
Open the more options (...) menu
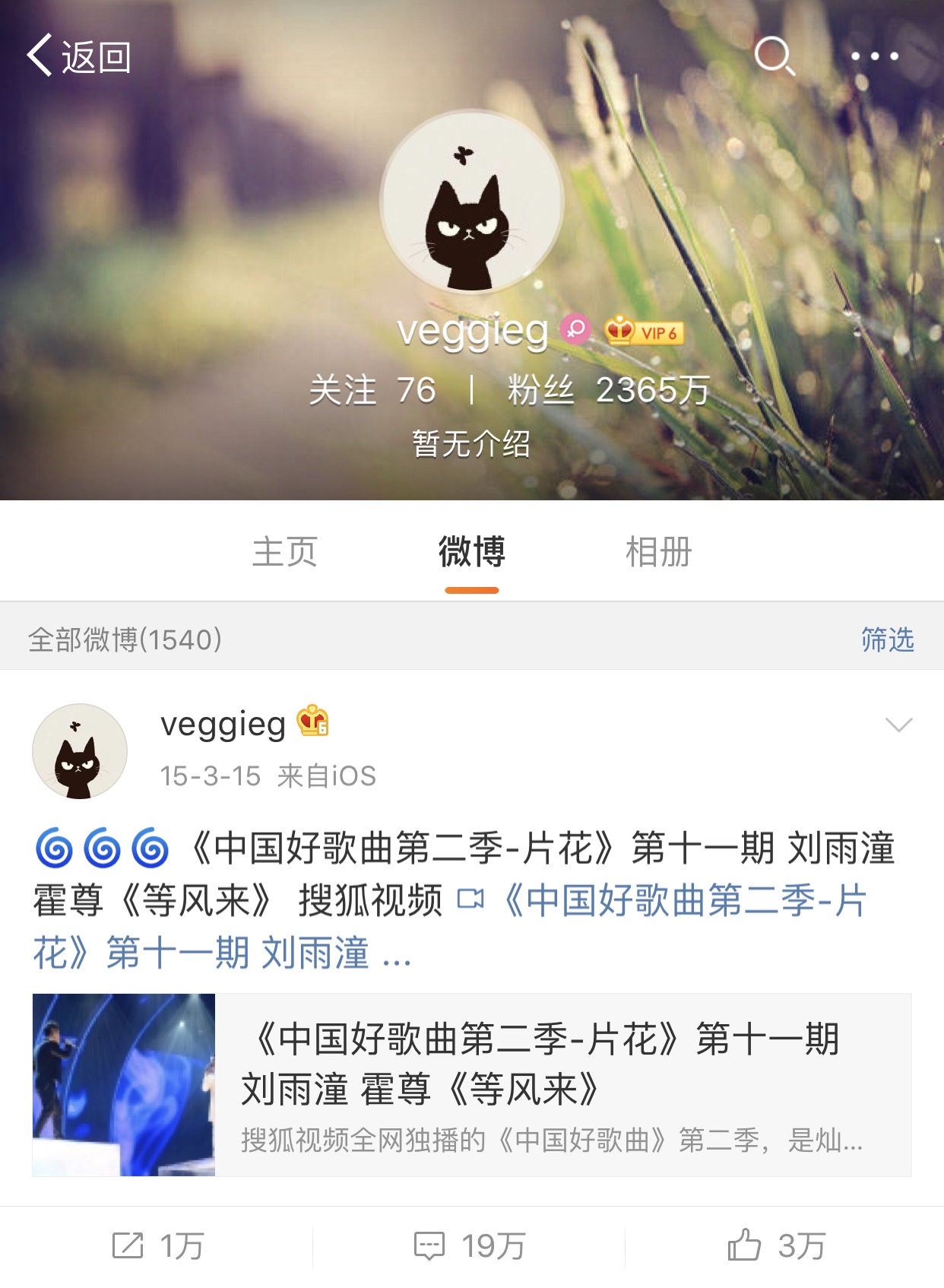874,57
